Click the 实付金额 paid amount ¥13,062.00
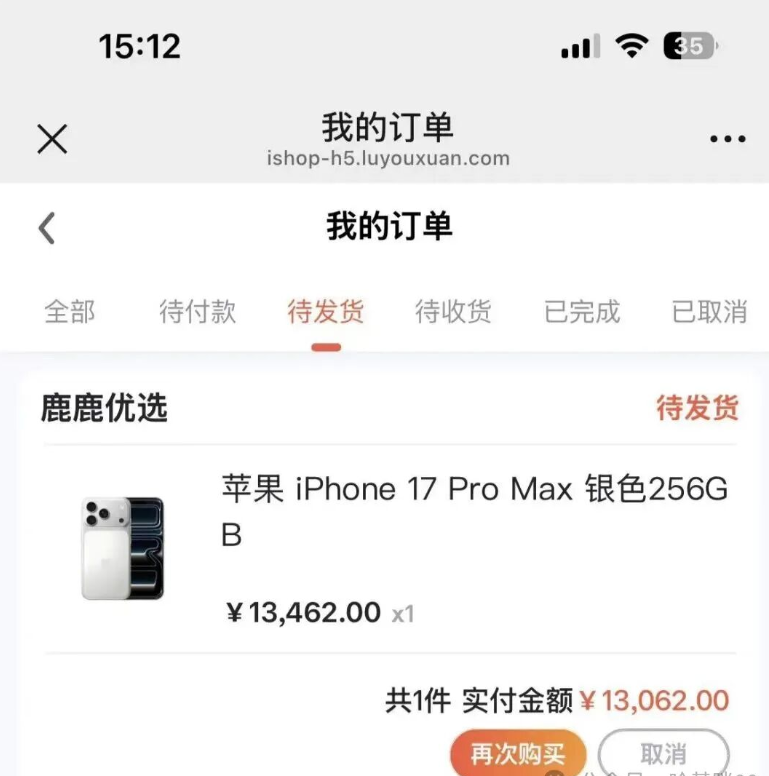The height and width of the screenshot is (776, 769). tap(658, 700)
